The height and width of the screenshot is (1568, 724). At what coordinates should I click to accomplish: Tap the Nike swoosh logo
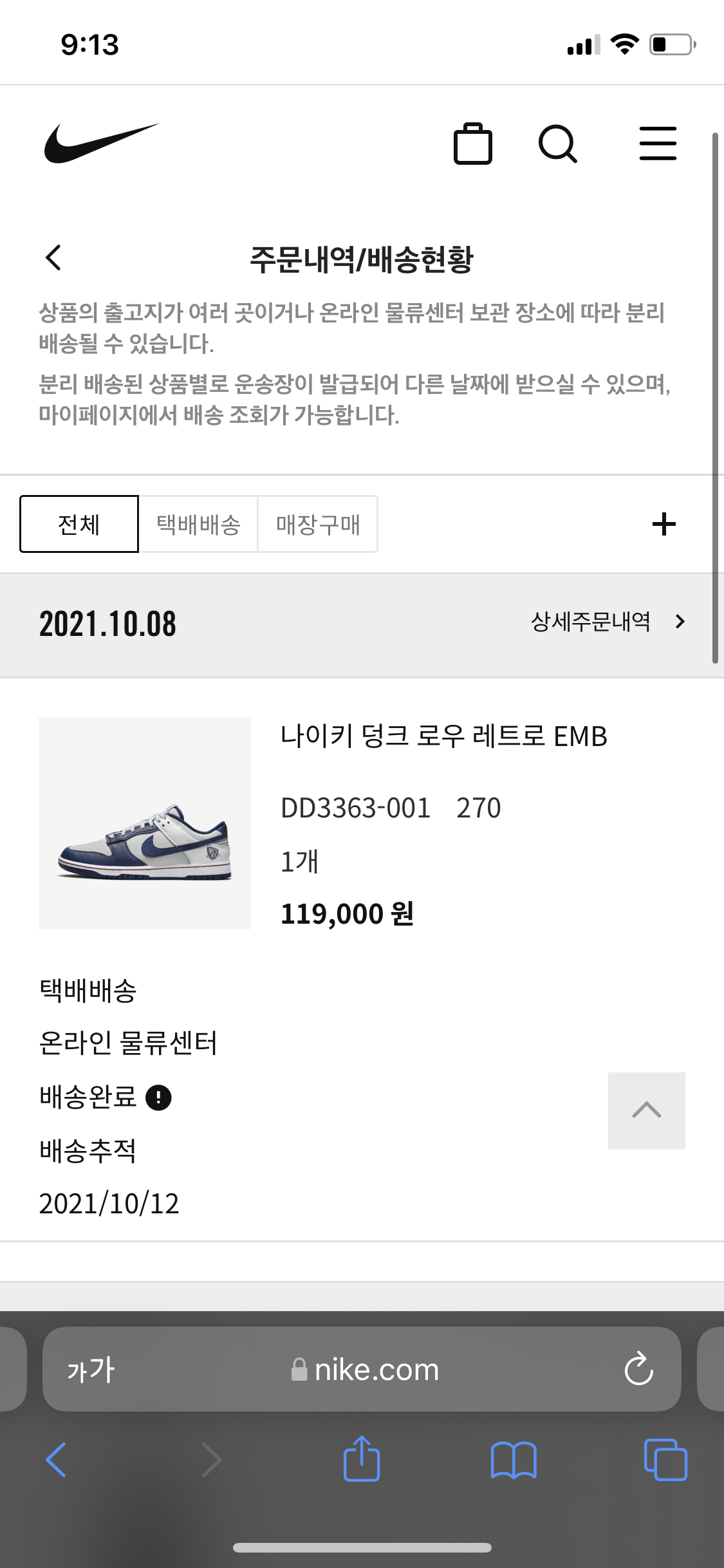(x=101, y=143)
